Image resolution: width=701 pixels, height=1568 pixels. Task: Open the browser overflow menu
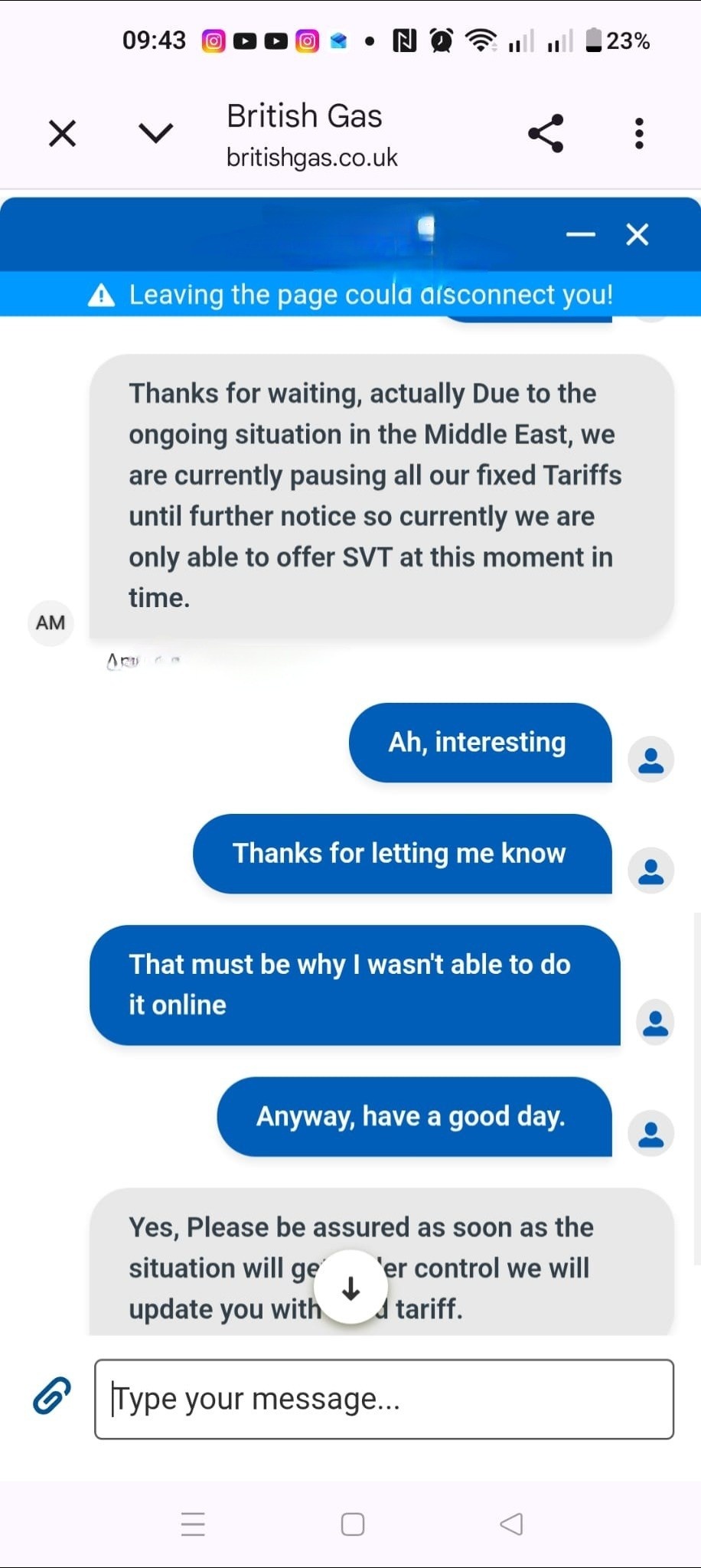click(x=639, y=133)
